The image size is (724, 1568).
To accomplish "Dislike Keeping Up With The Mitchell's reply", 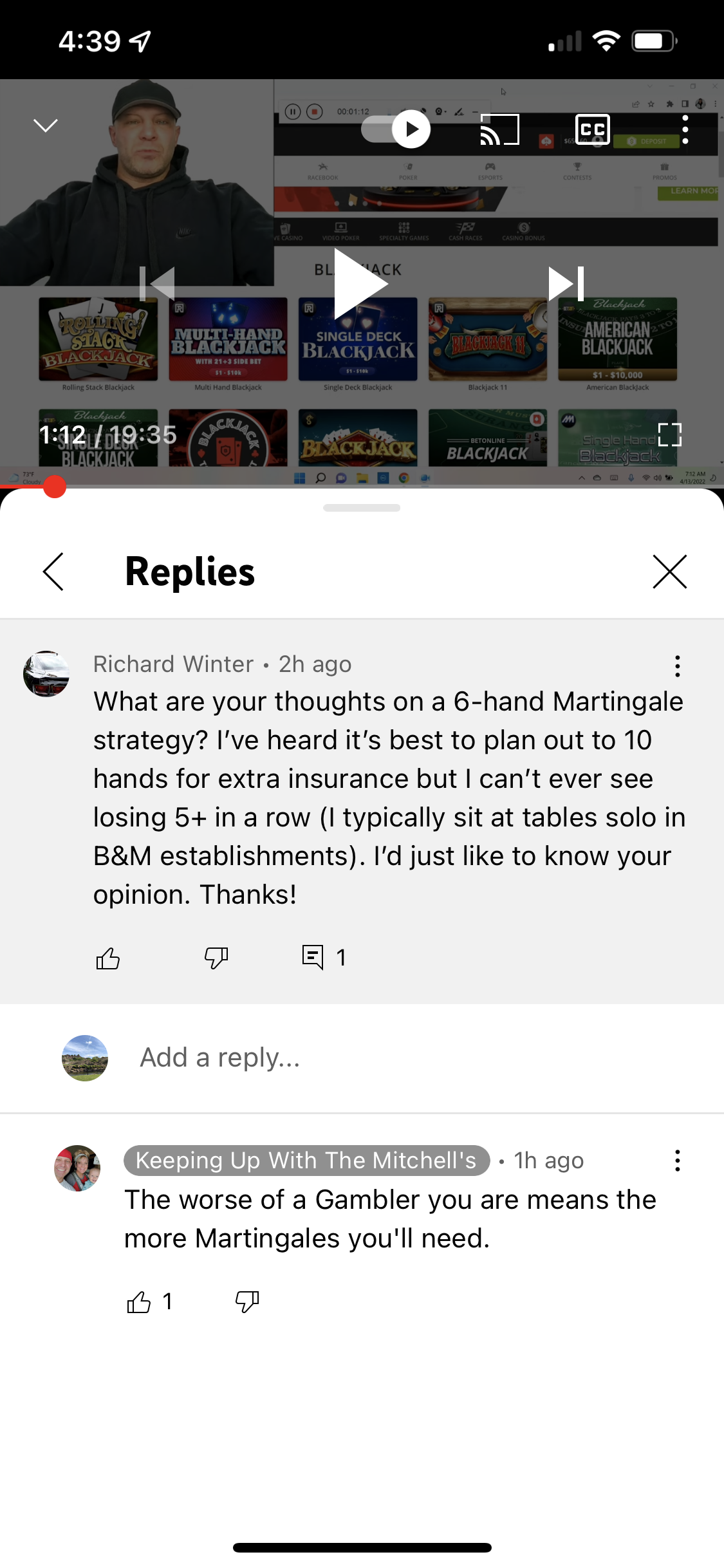I will [x=247, y=1302].
